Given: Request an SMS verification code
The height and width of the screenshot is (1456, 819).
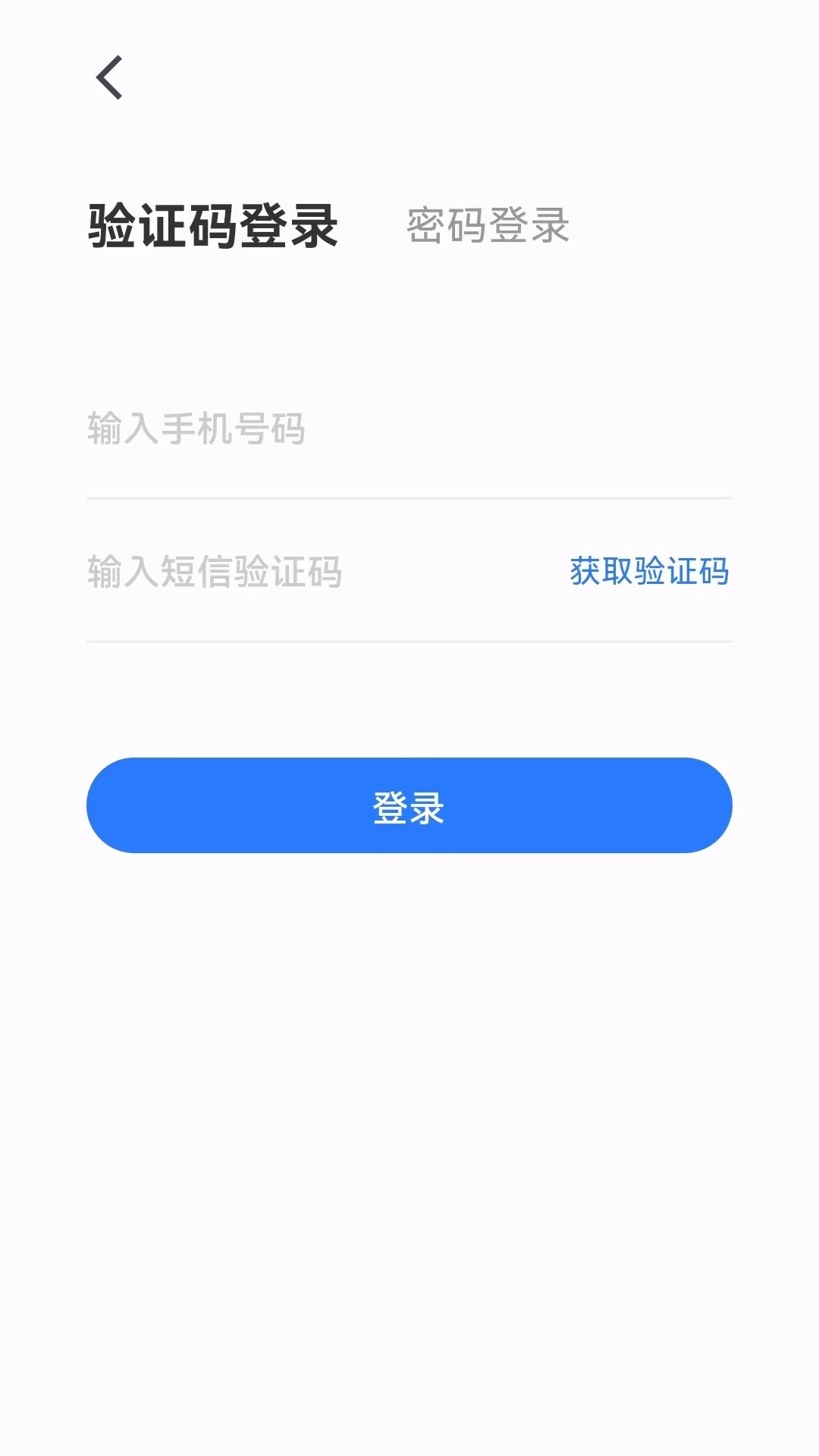Looking at the screenshot, I should pos(648,574).
